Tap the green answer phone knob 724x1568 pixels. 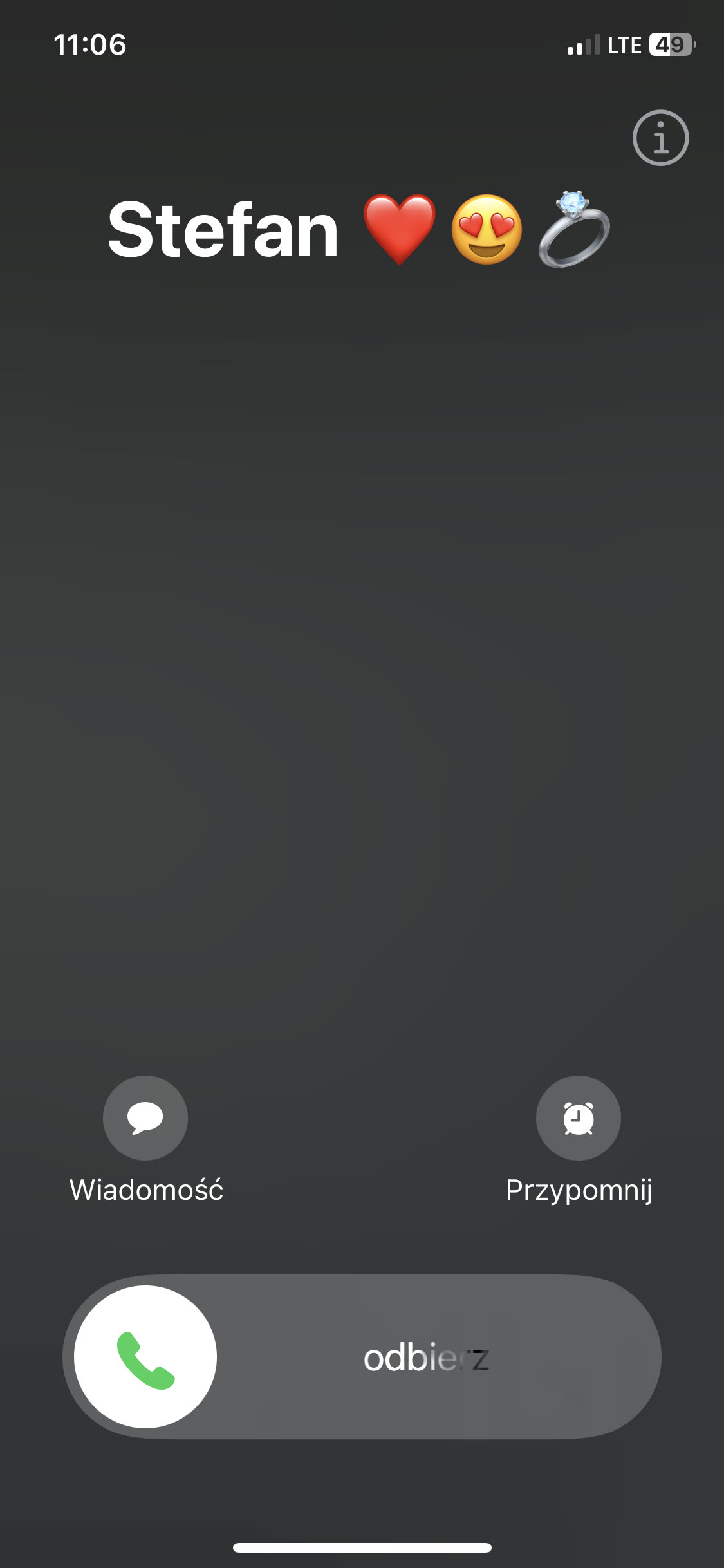(x=145, y=1356)
